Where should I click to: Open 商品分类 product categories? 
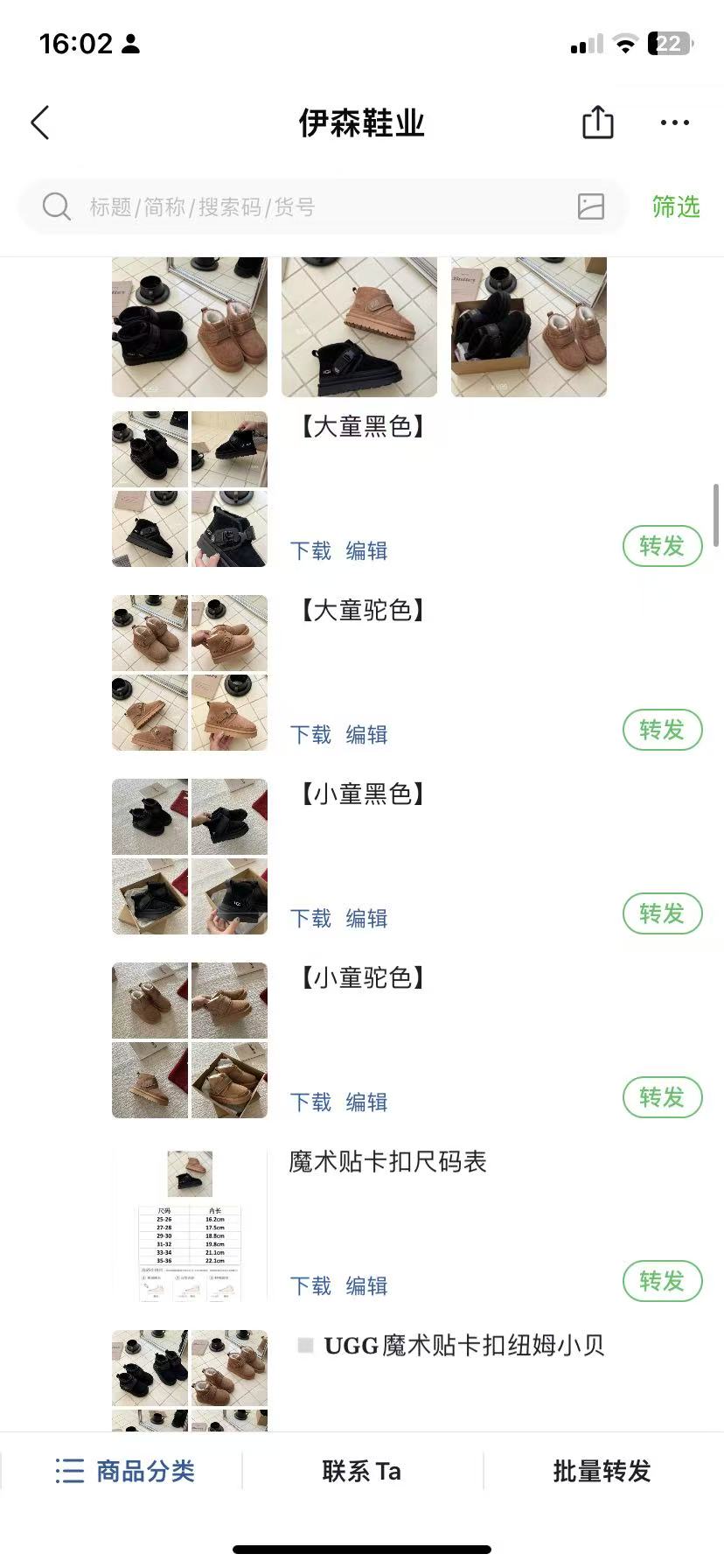(124, 1471)
